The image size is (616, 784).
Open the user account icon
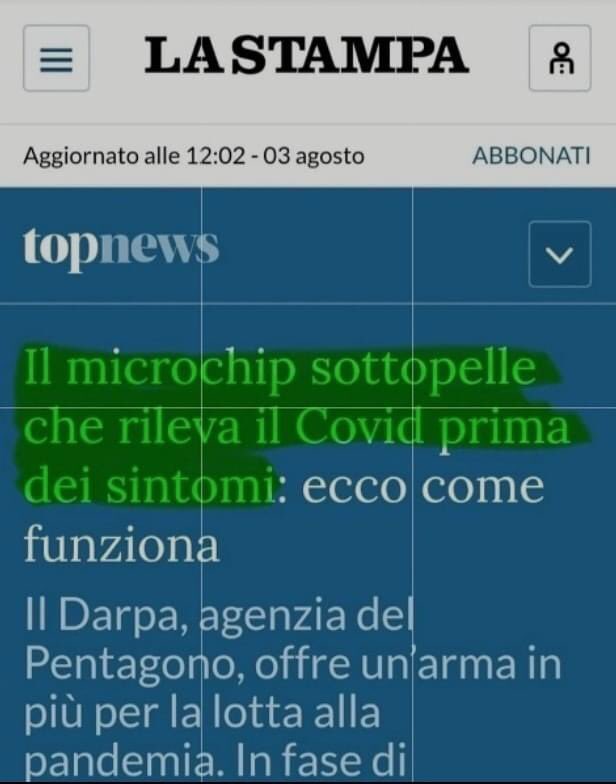560,59
